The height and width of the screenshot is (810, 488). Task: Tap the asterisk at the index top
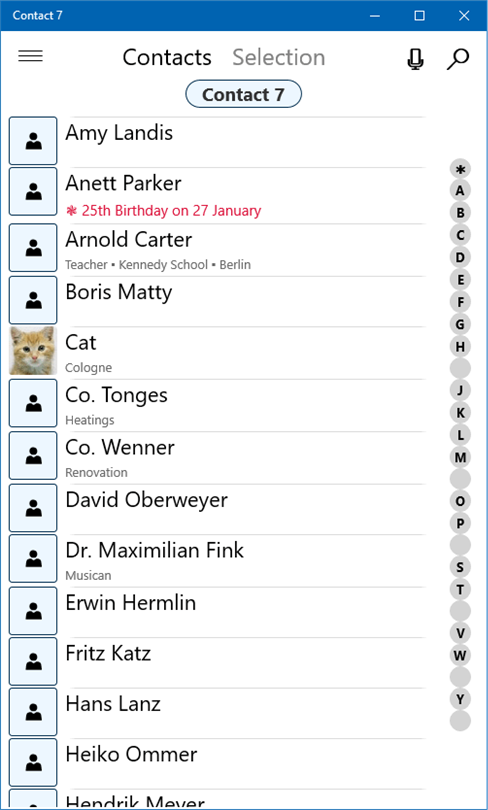tap(460, 169)
